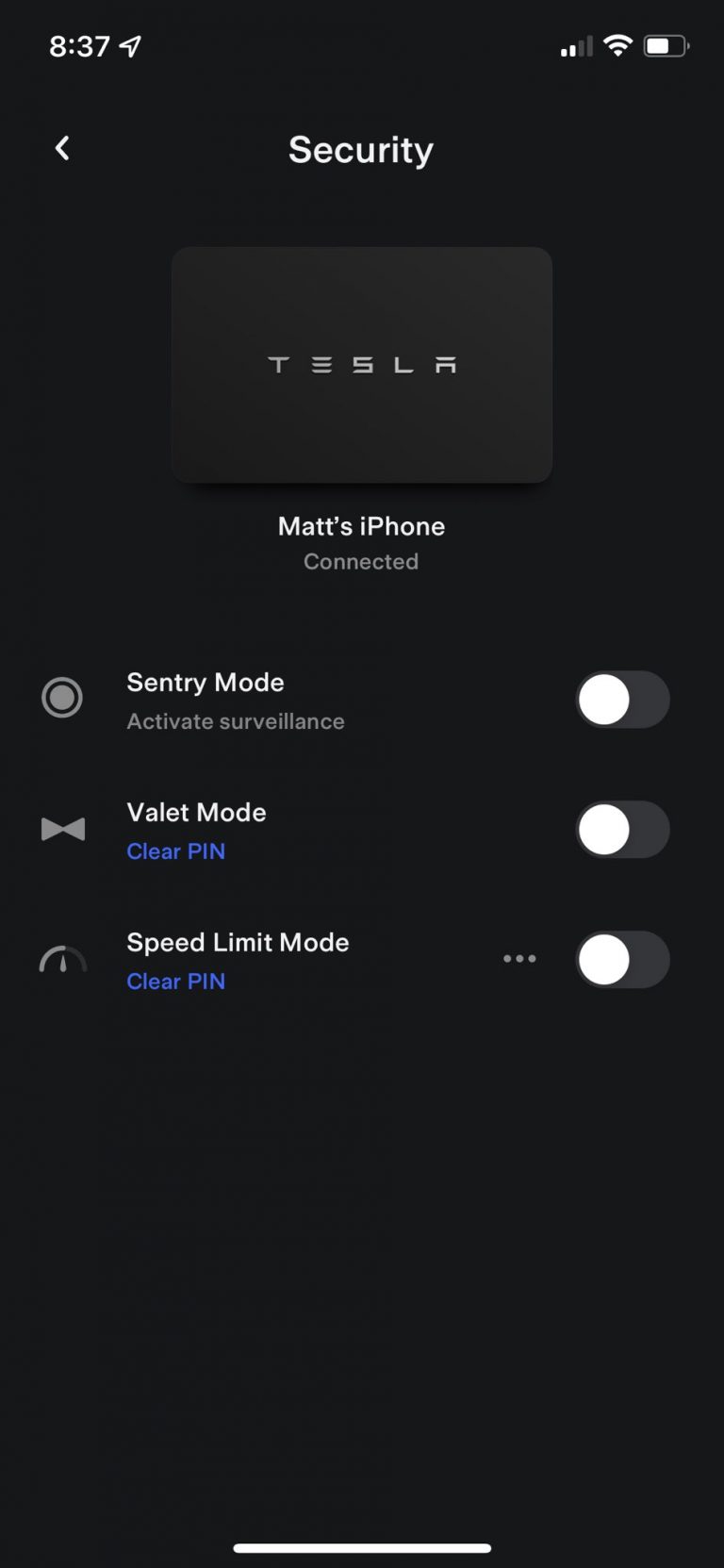
Task: Open the Speed Limit Mode options dots
Action: (519, 959)
